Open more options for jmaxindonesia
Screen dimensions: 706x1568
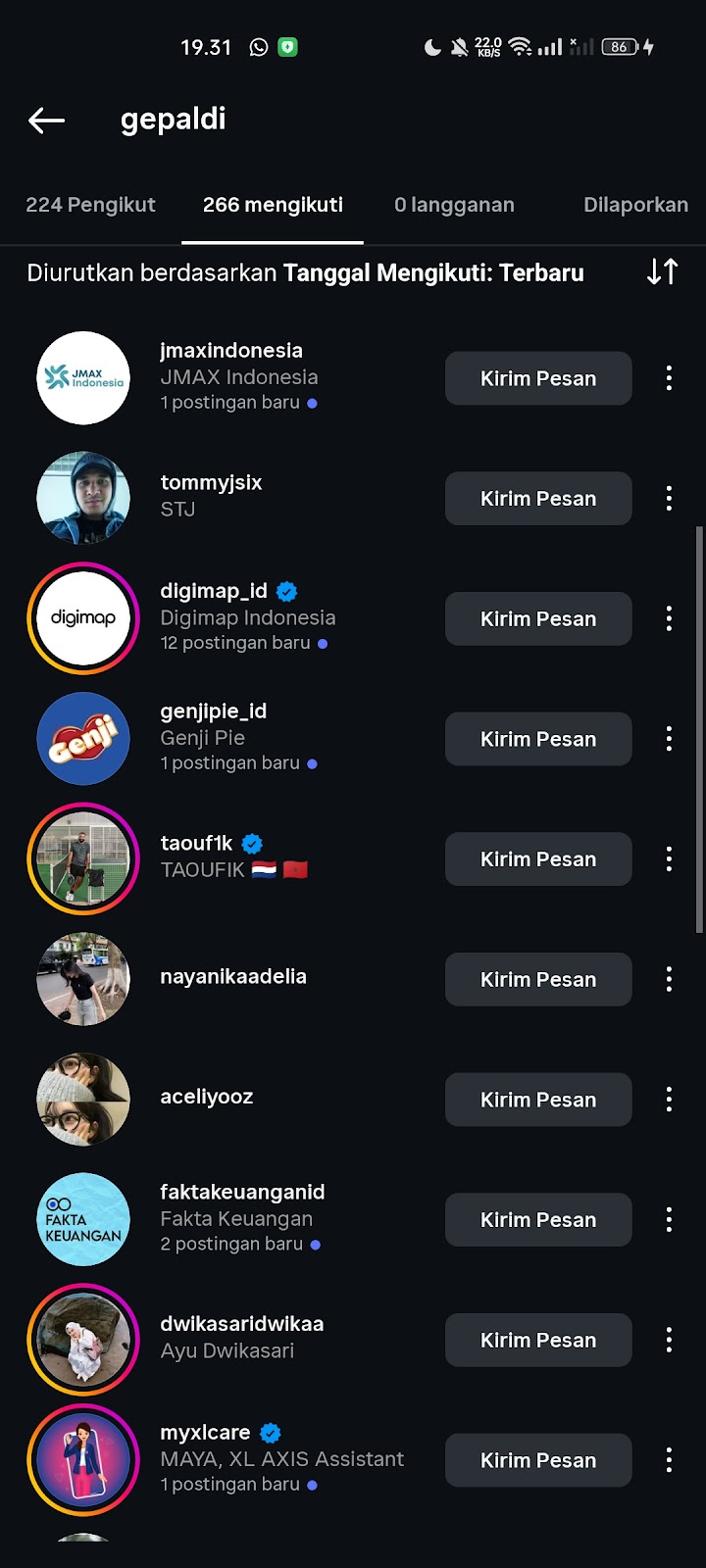[x=669, y=378]
